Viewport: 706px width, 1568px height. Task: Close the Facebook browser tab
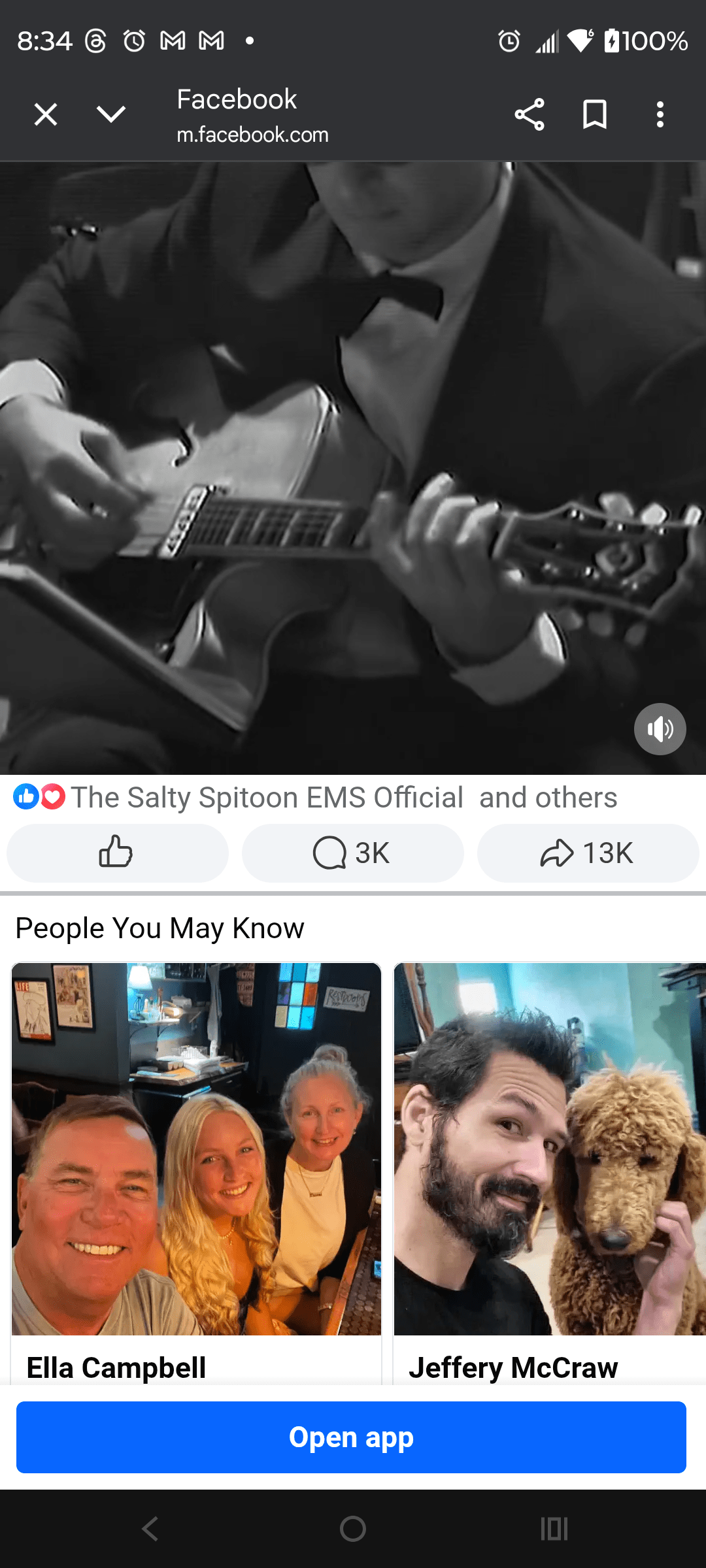click(x=46, y=114)
